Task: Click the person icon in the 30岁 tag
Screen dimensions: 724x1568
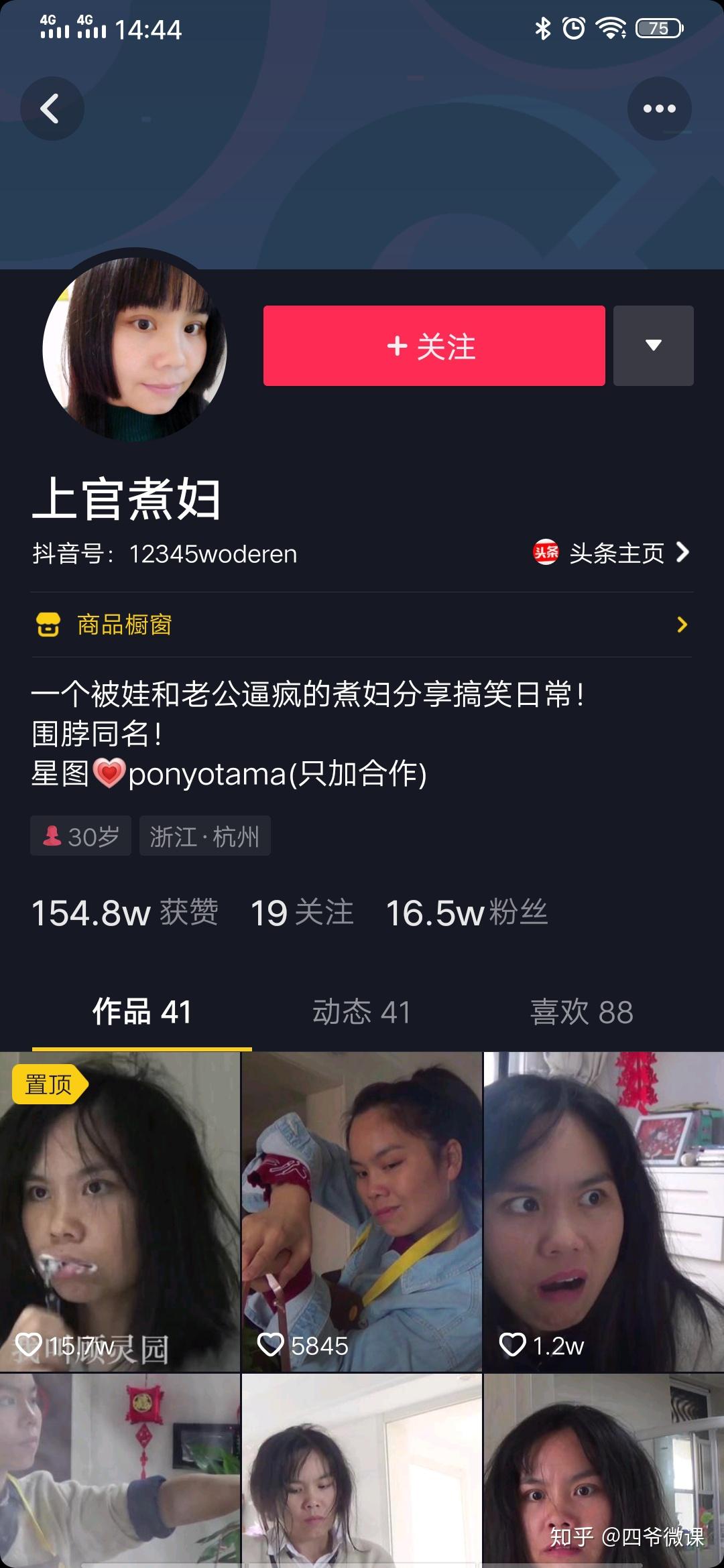Action: point(51,835)
